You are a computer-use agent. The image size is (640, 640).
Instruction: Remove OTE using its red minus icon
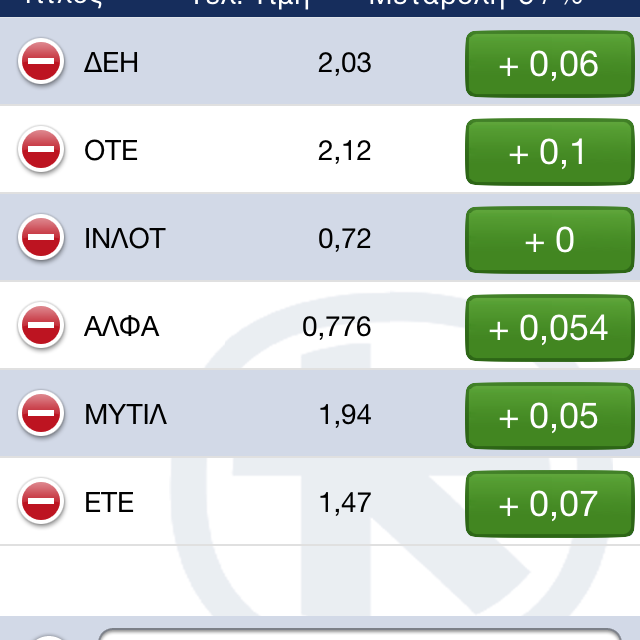pyautogui.click(x=41, y=151)
